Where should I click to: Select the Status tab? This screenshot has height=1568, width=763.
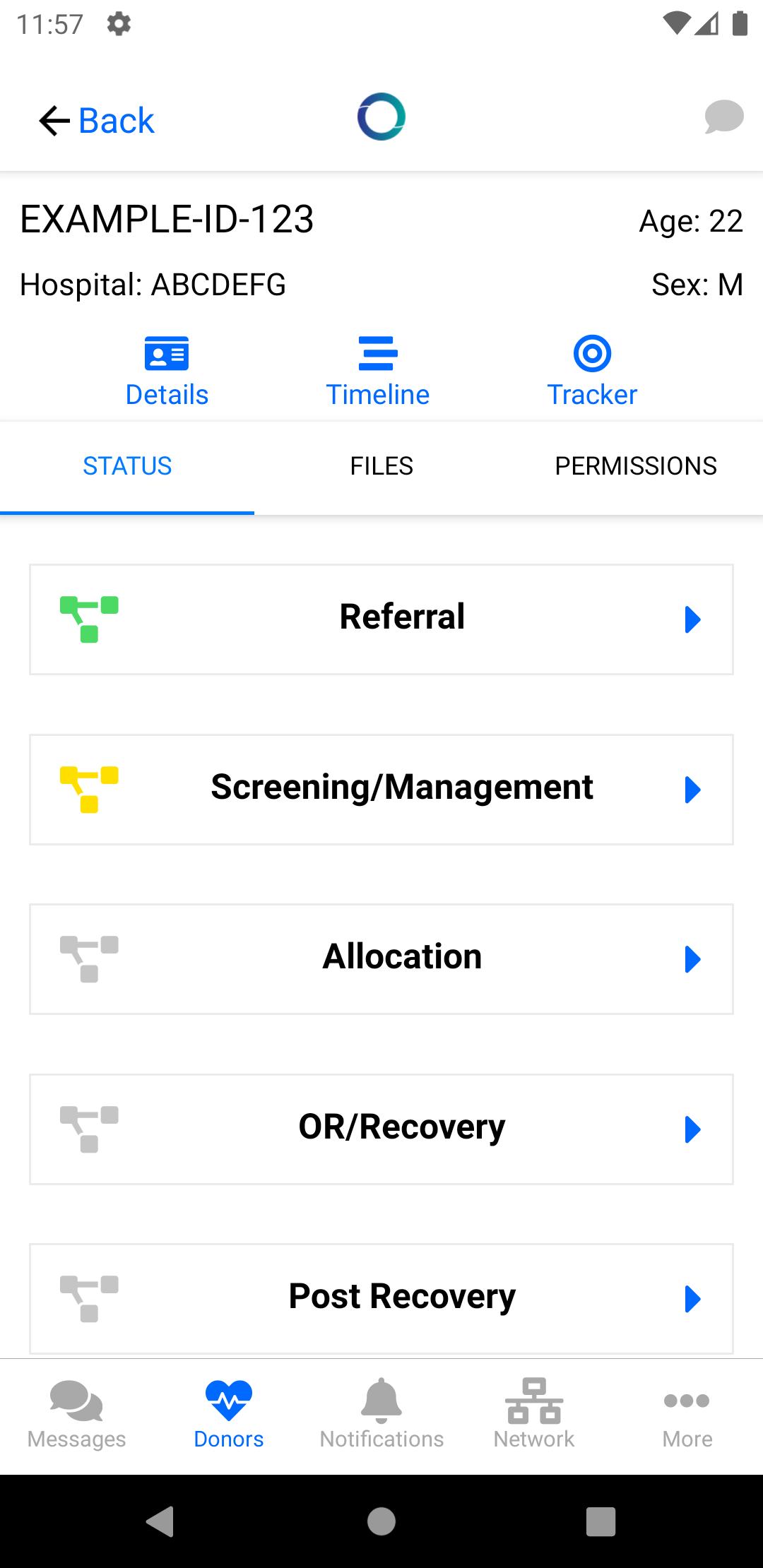(x=127, y=466)
